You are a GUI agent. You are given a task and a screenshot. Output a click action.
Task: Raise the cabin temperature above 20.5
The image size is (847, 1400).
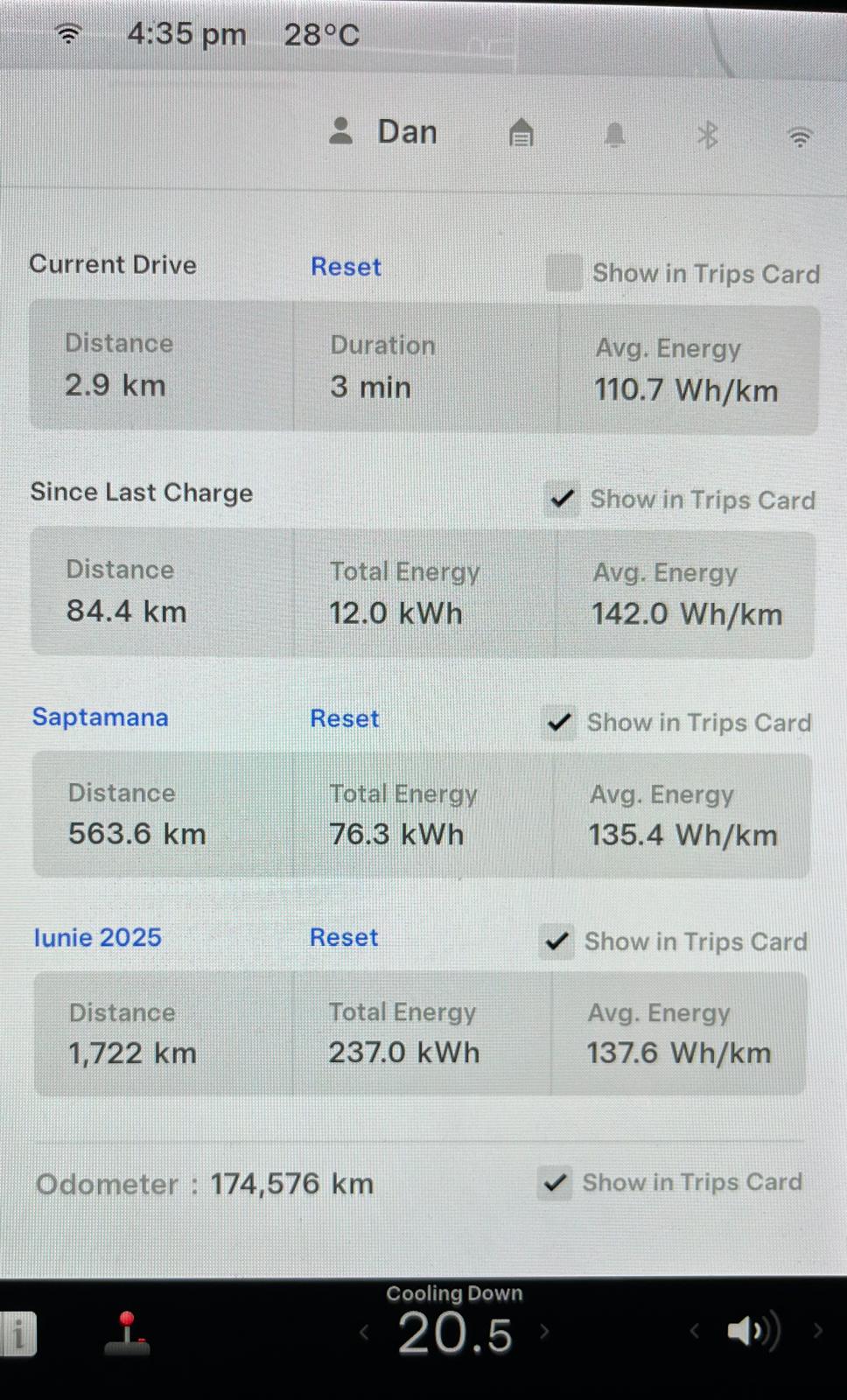[545, 1332]
